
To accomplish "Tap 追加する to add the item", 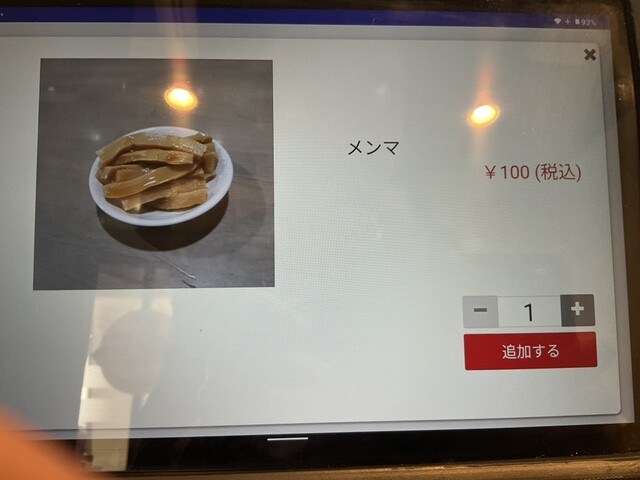I will click(x=530, y=351).
